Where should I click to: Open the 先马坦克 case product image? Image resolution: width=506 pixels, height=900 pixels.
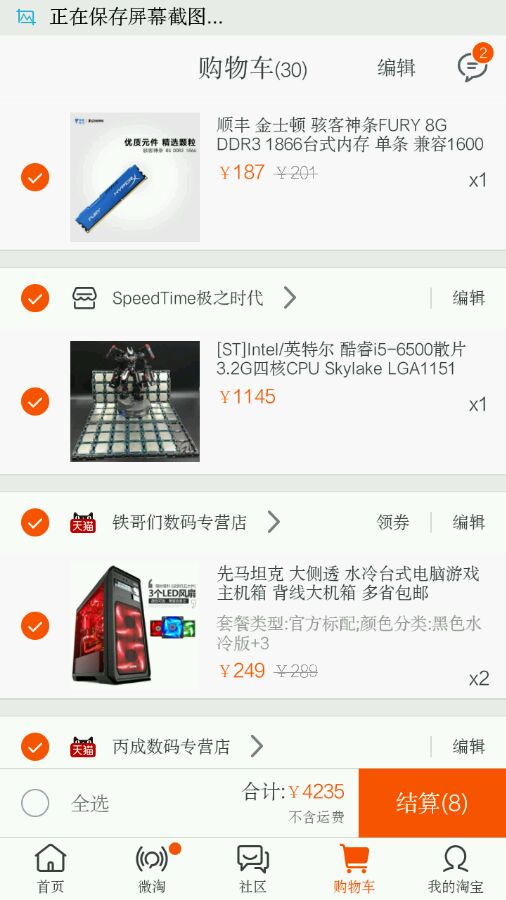tap(135, 626)
